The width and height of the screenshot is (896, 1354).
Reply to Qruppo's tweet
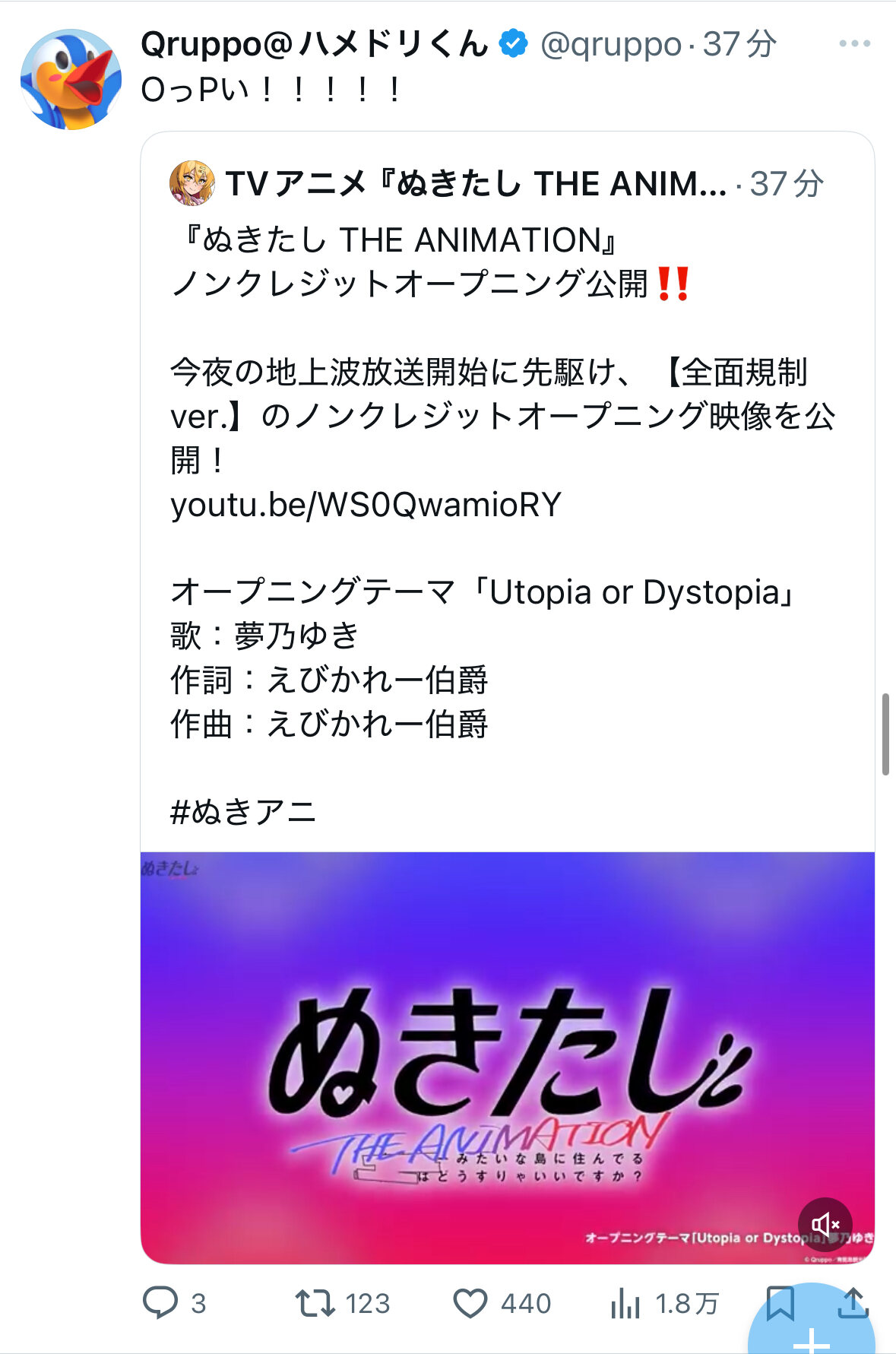[x=160, y=1303]
